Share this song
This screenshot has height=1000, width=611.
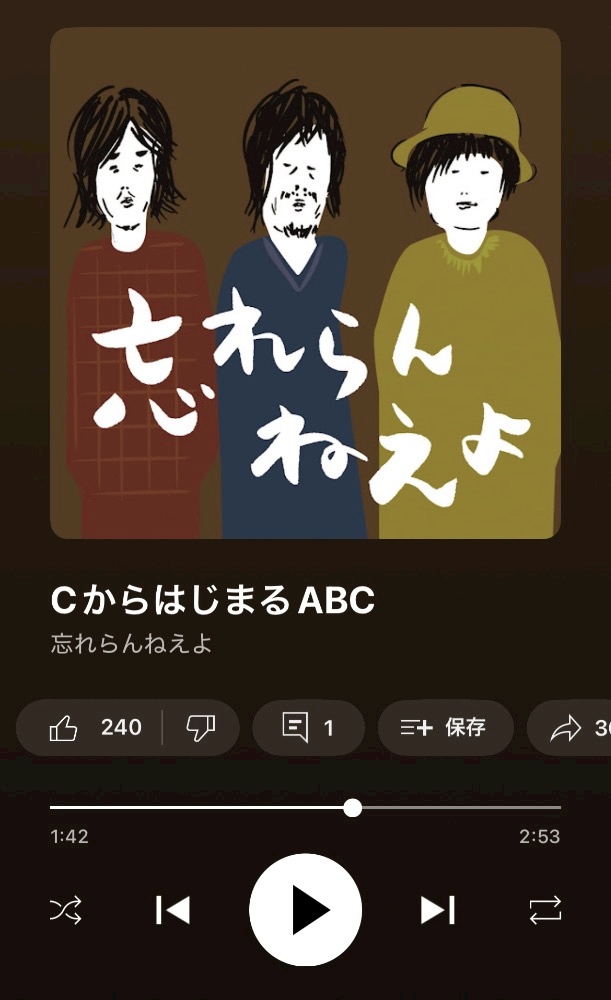[x=569, y=728]
